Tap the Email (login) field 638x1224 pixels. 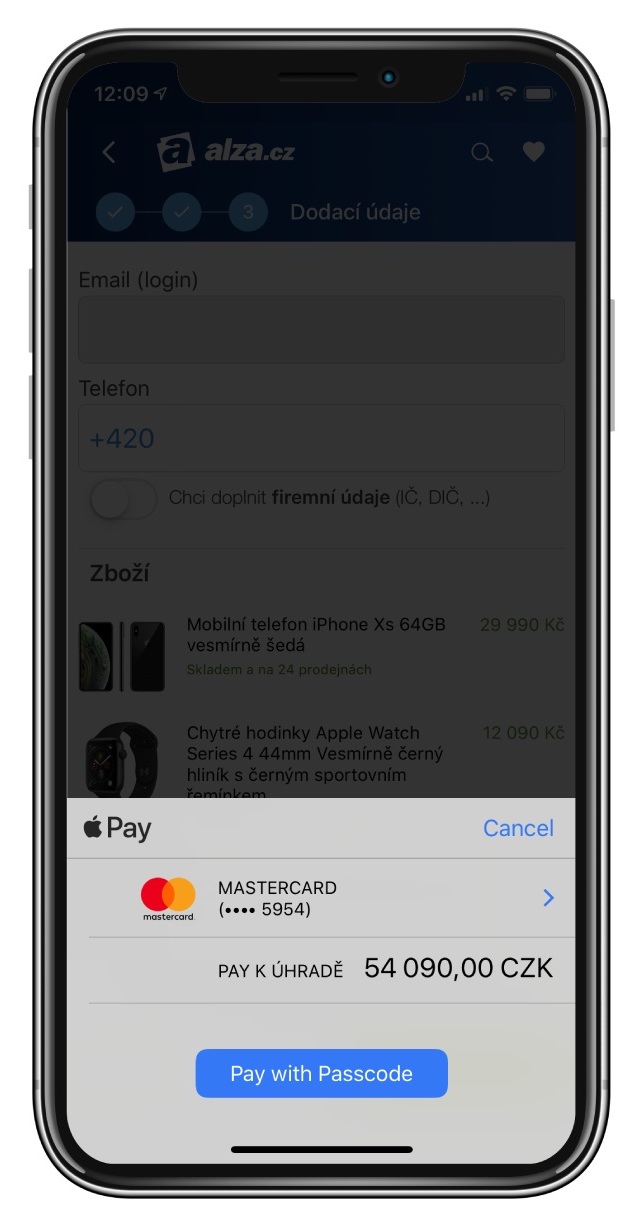coord(321,329)
